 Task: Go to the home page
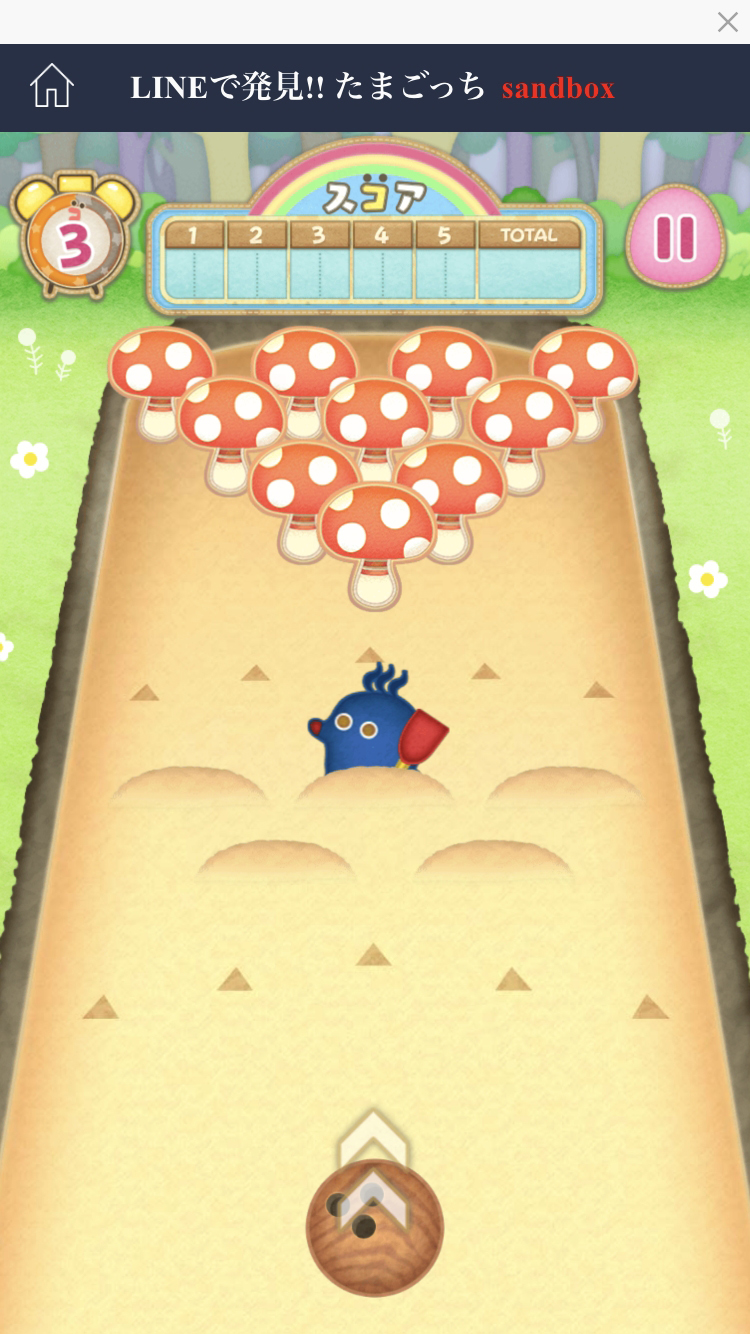pos(52,87)
